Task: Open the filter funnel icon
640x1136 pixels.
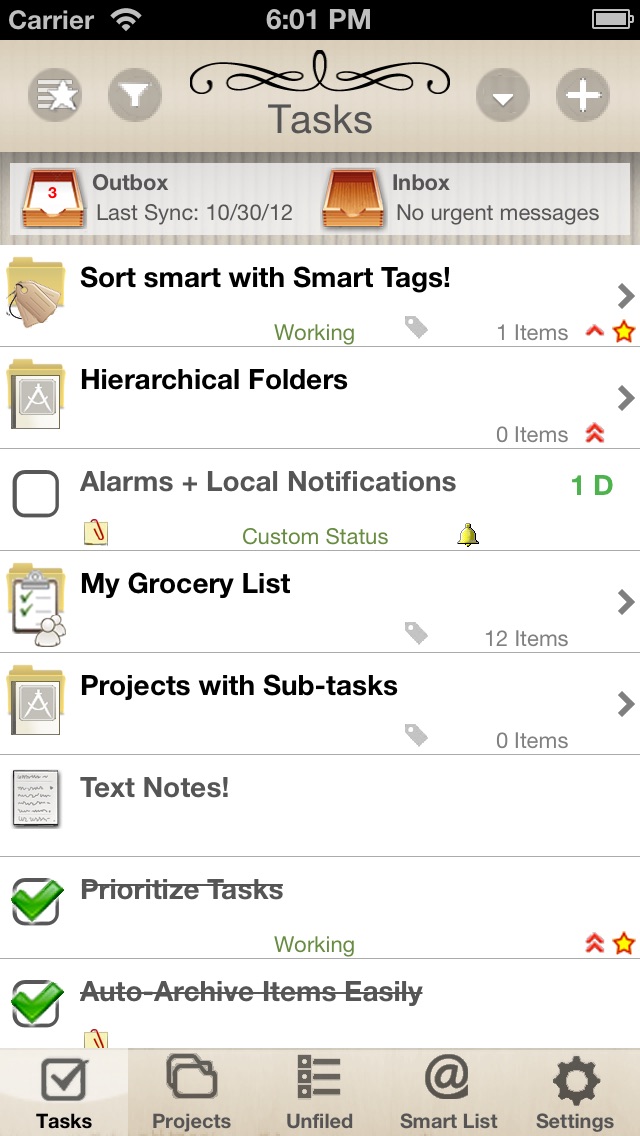Action: (x=135, y=95)
